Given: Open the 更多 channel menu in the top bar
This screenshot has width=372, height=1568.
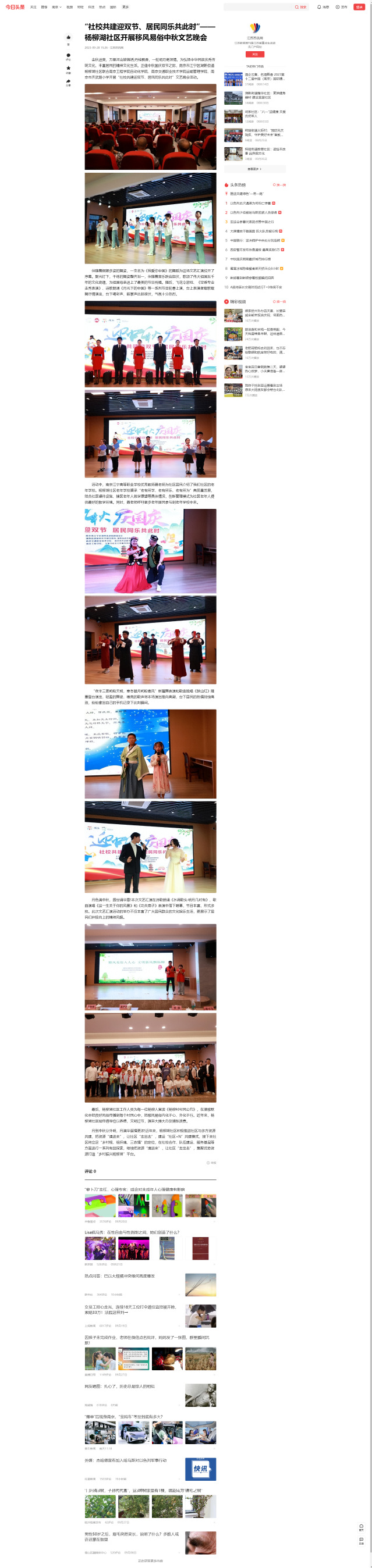Looking at the screenshot, I should pos(125,8).
